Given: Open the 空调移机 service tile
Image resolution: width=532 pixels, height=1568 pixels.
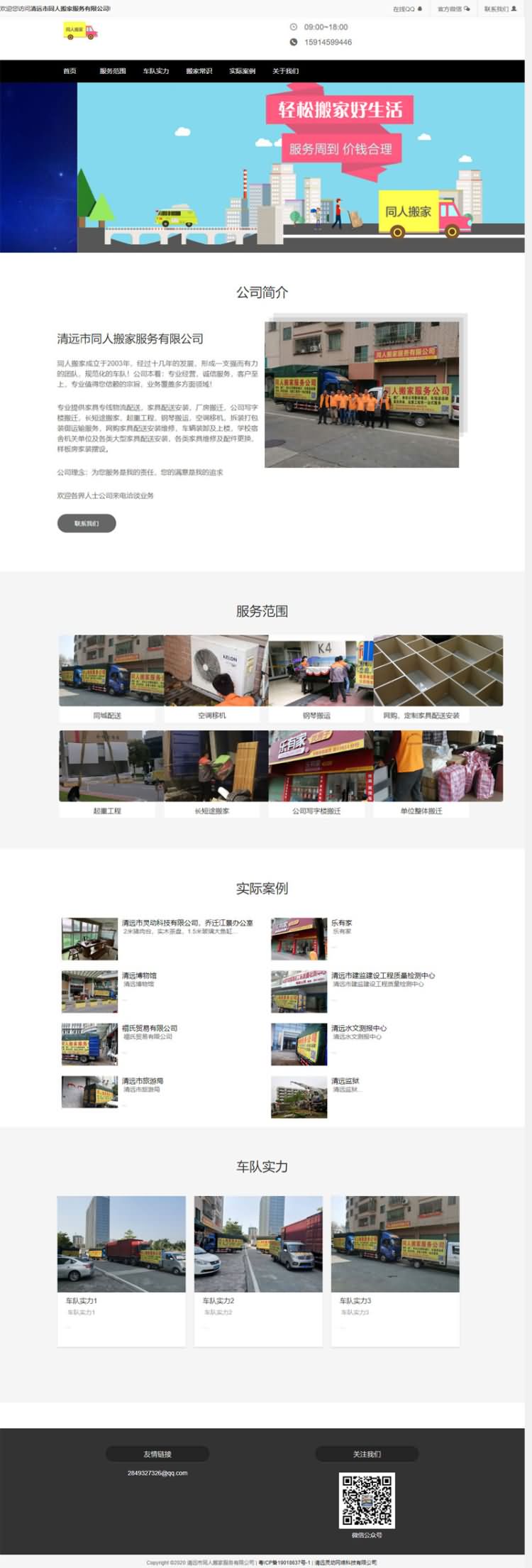Looking at the screenshot, I should pos(213,676).
